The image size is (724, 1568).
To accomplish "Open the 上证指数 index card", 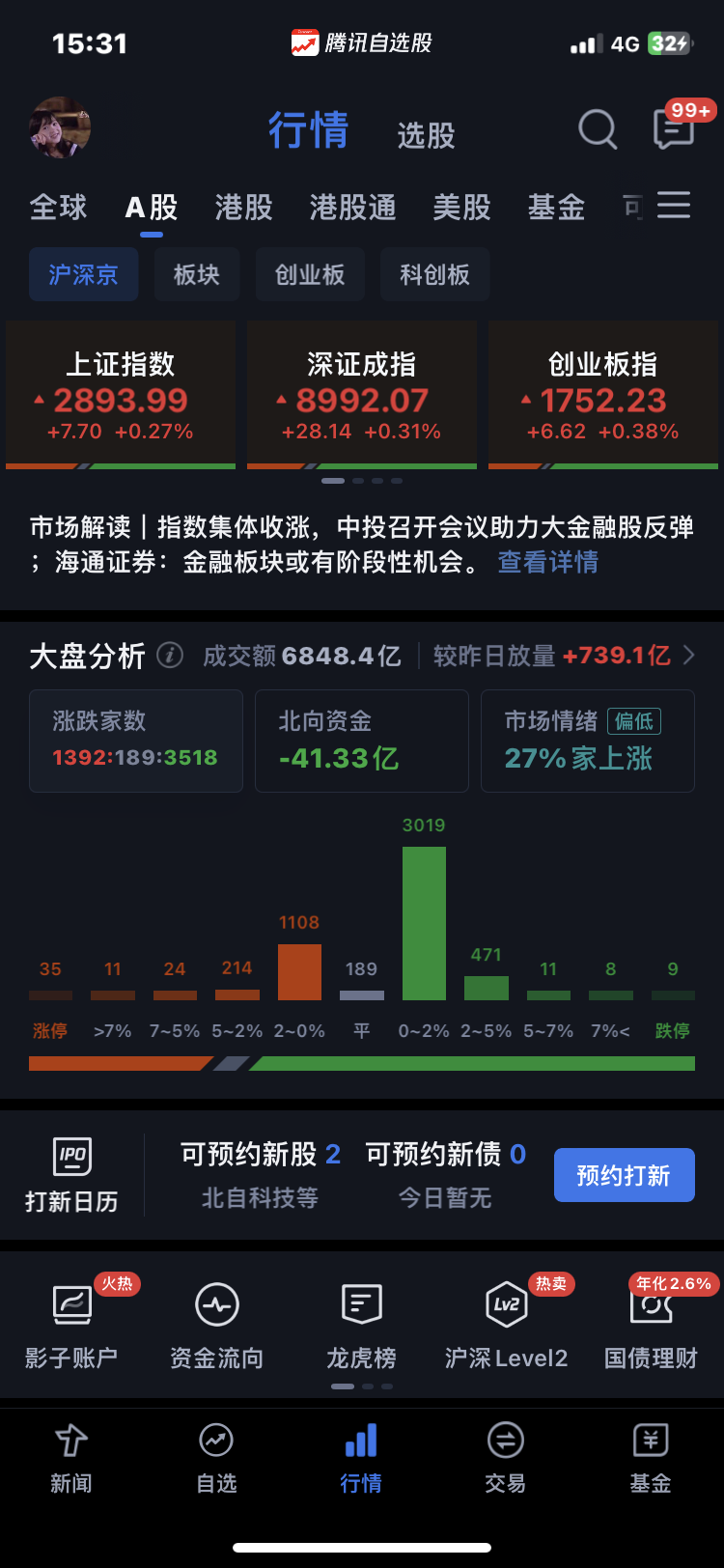I will pos(121,395).
